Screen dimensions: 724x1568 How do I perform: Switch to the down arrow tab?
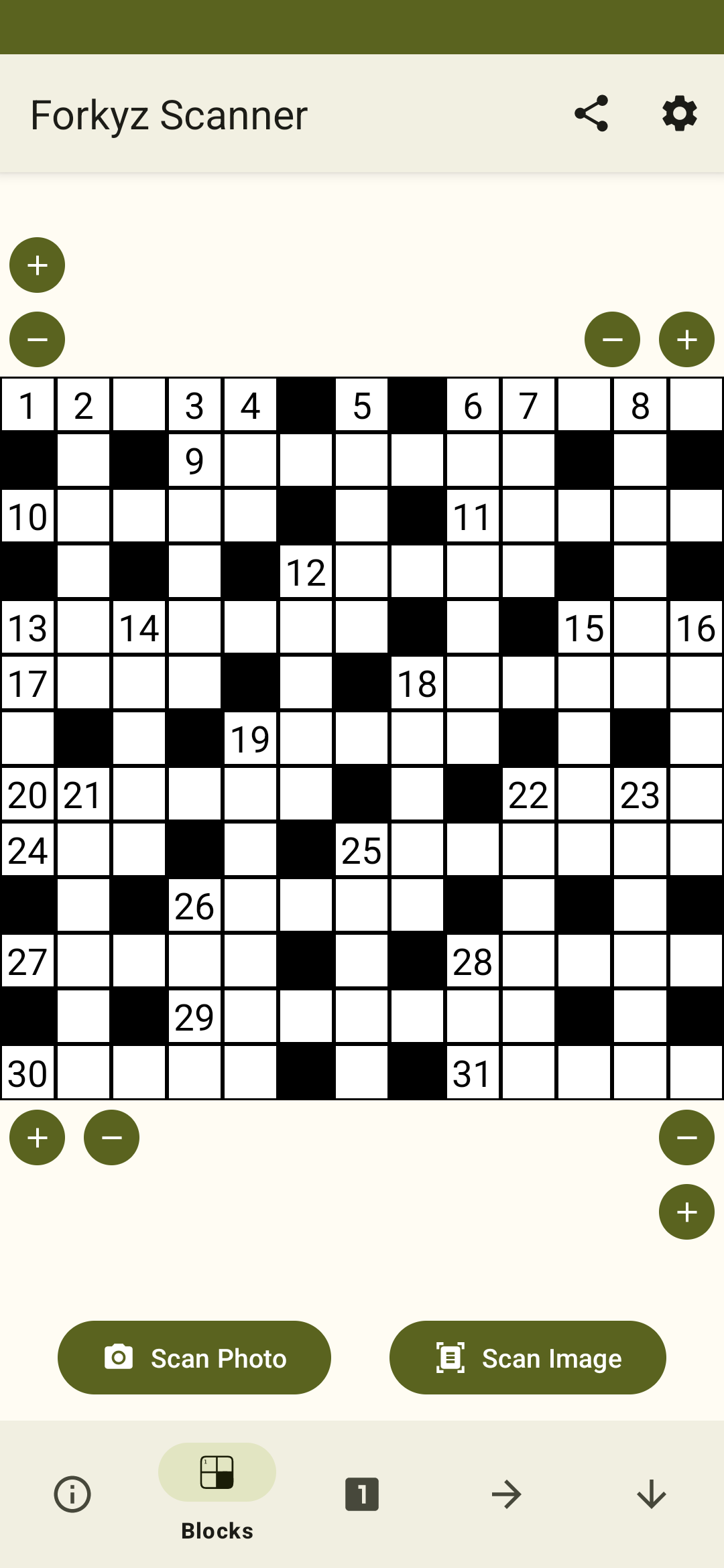click(x=652, y=1494)
